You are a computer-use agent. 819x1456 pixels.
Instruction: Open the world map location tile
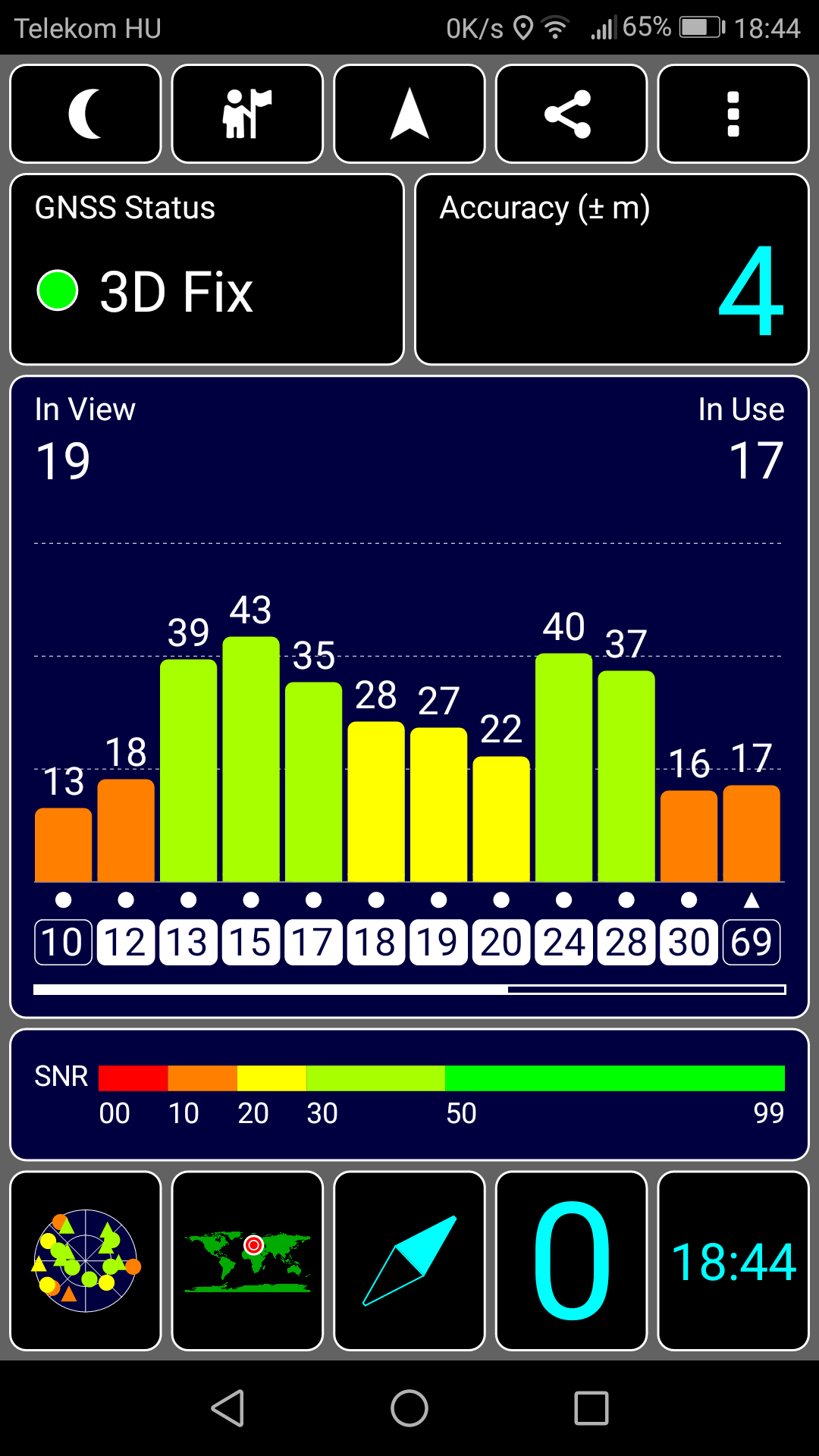point(247,1261)
